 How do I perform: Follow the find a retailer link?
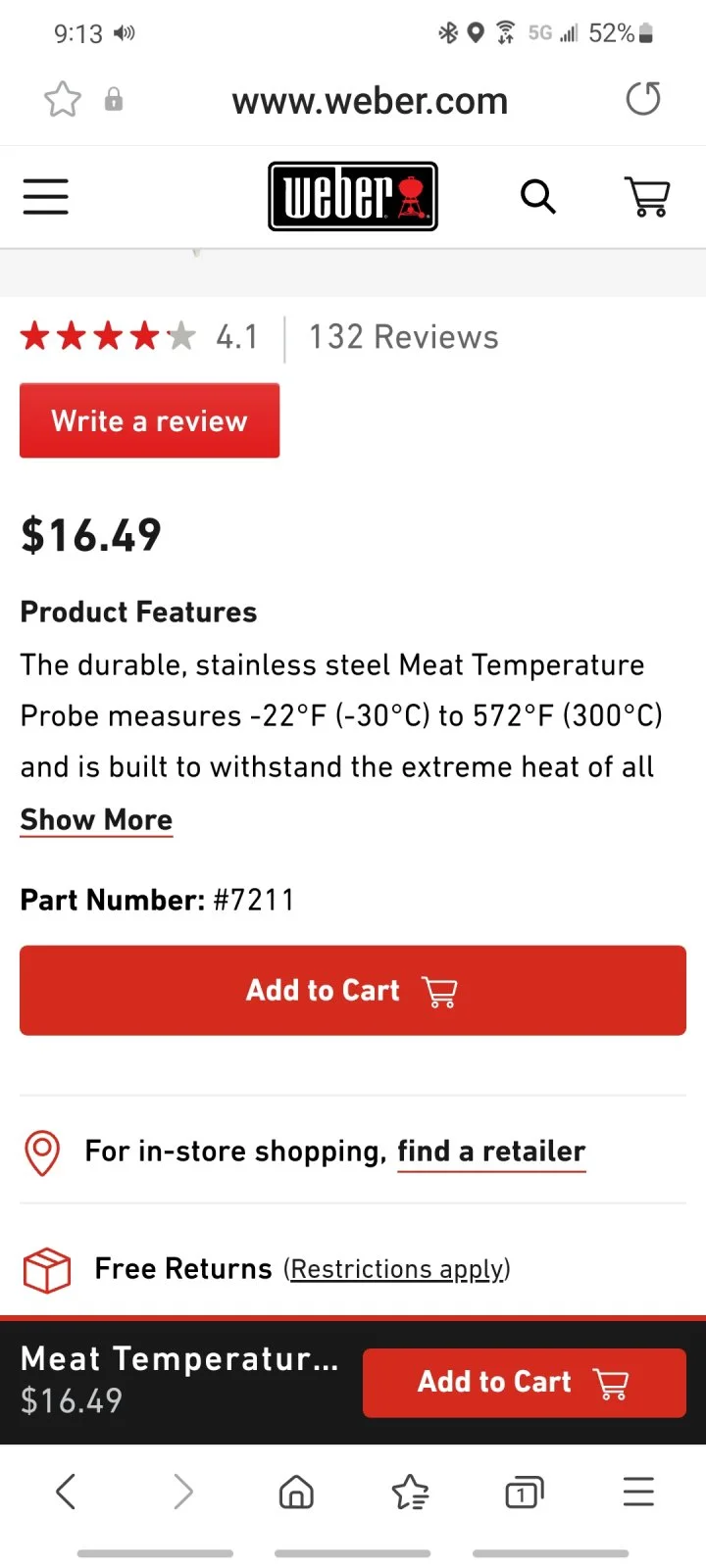coord(491,1151)
